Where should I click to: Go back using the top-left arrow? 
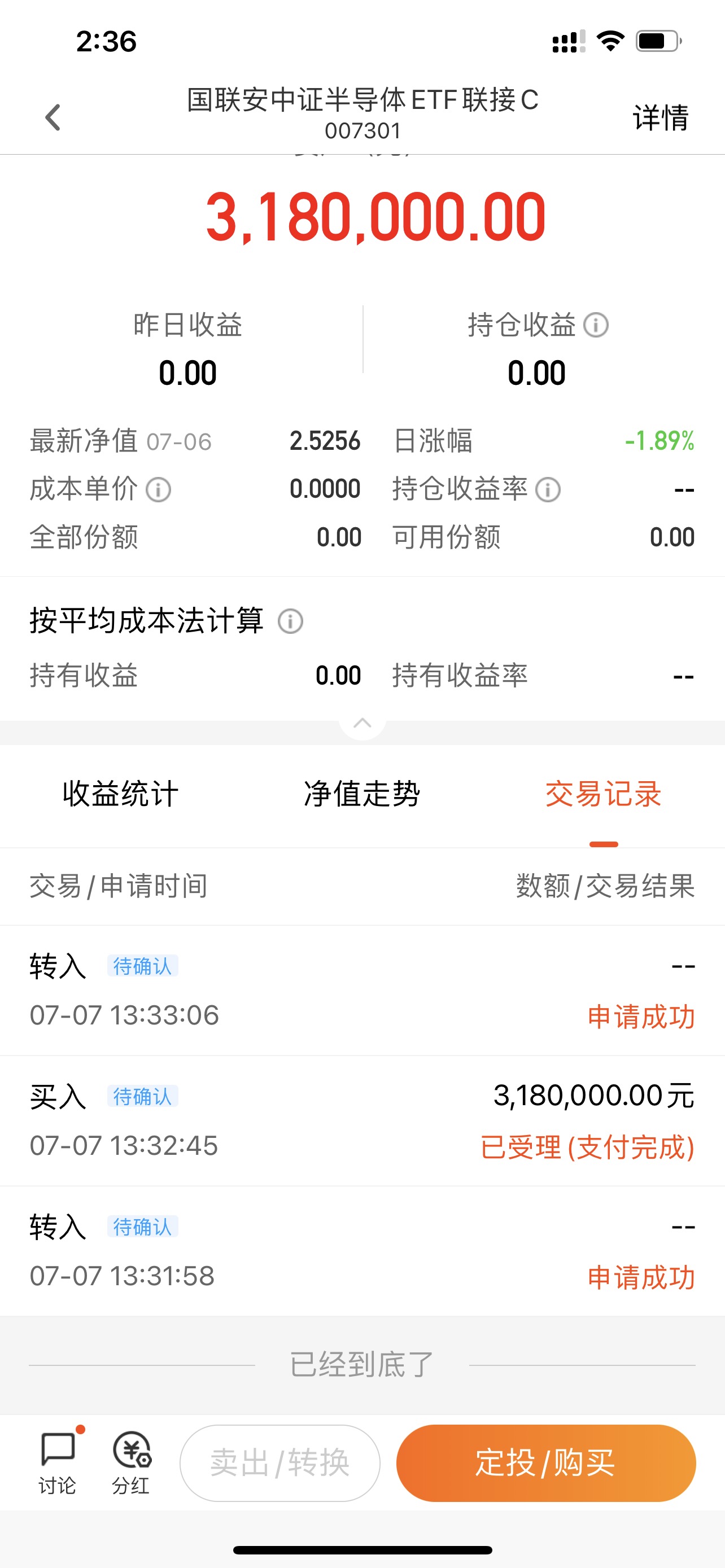pyautogui.click(x=53, y=117)
